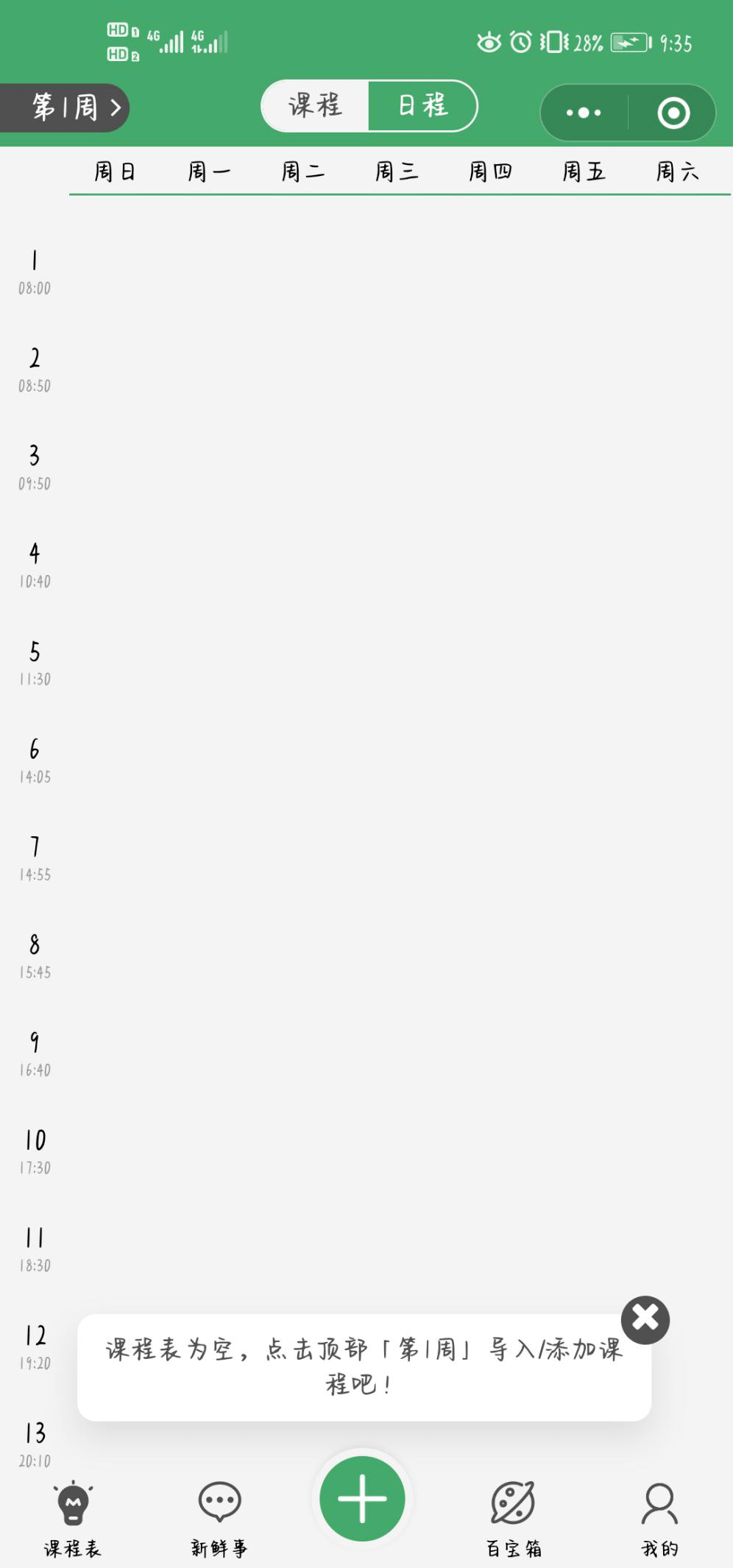Viewport: 733px width, 1568px height.
Task: Close the mini program via circle icon
Action: tap(673, 113)
